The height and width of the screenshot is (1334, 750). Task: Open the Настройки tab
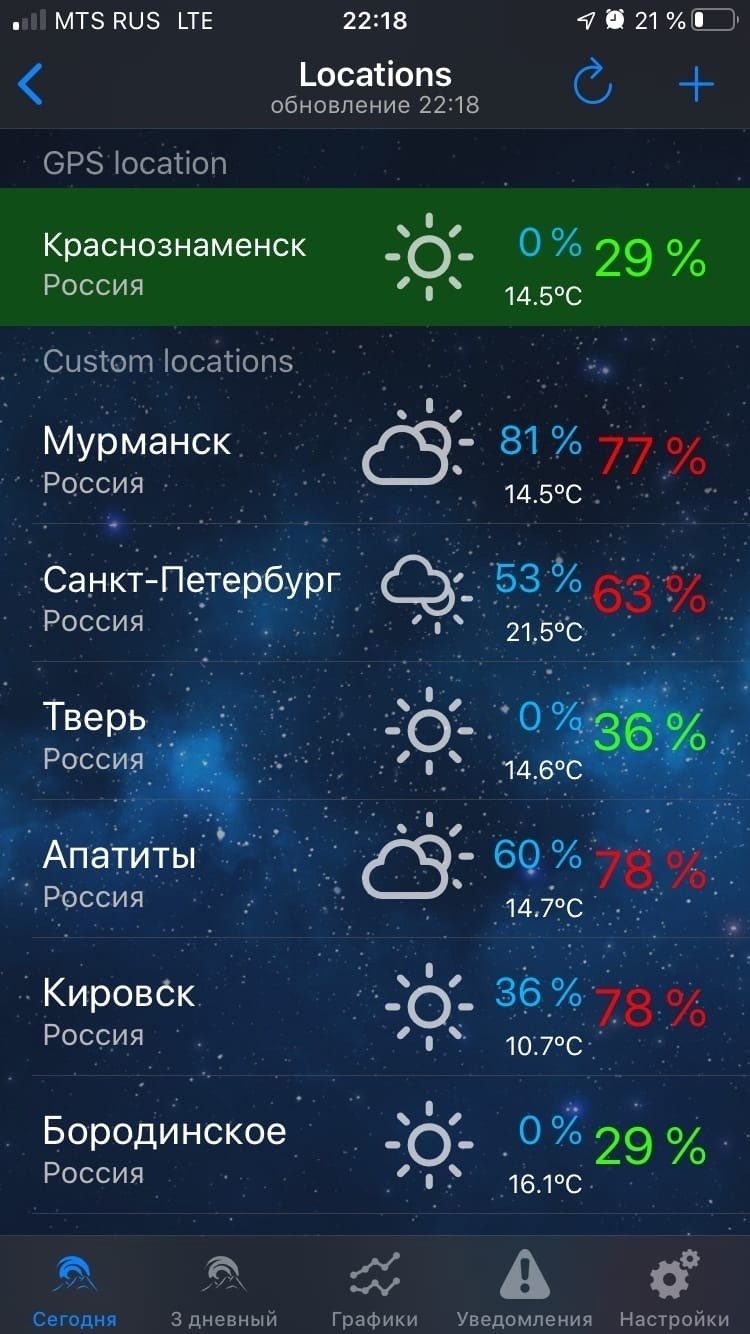675,1287
